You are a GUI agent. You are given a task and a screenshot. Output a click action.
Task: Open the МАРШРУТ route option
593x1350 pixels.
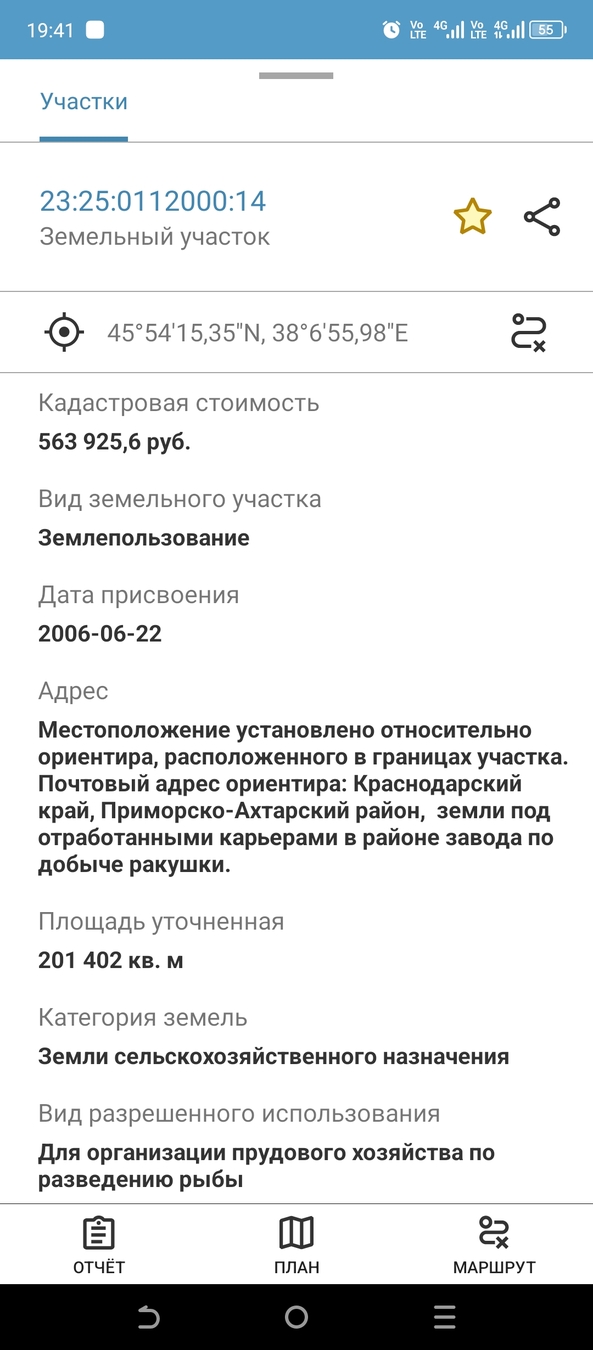coord(494,1245)
